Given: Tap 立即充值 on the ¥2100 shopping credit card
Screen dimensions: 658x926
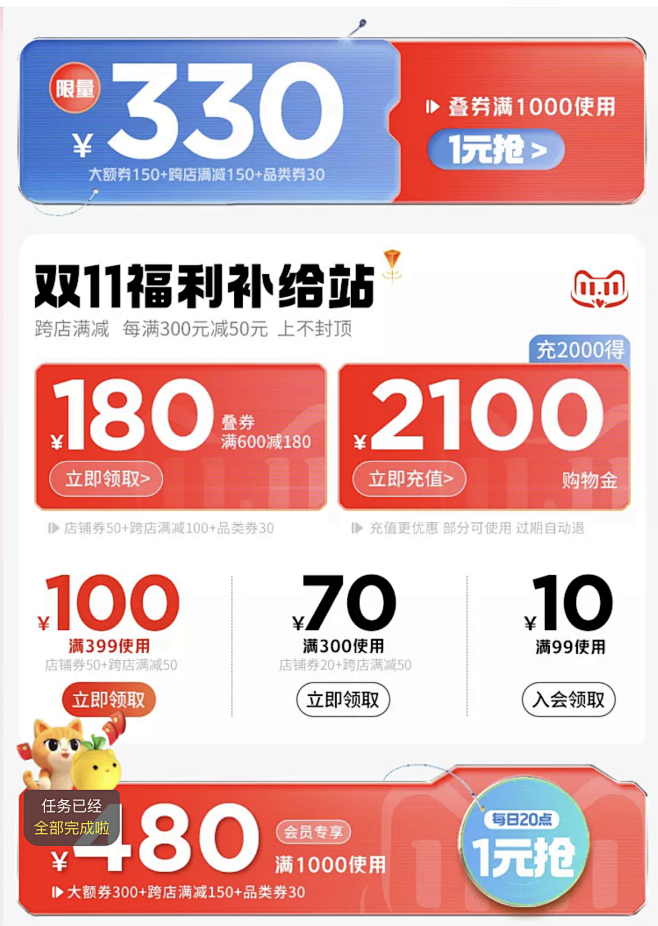Looking at the screenshot, I should (x=409, y=479).
